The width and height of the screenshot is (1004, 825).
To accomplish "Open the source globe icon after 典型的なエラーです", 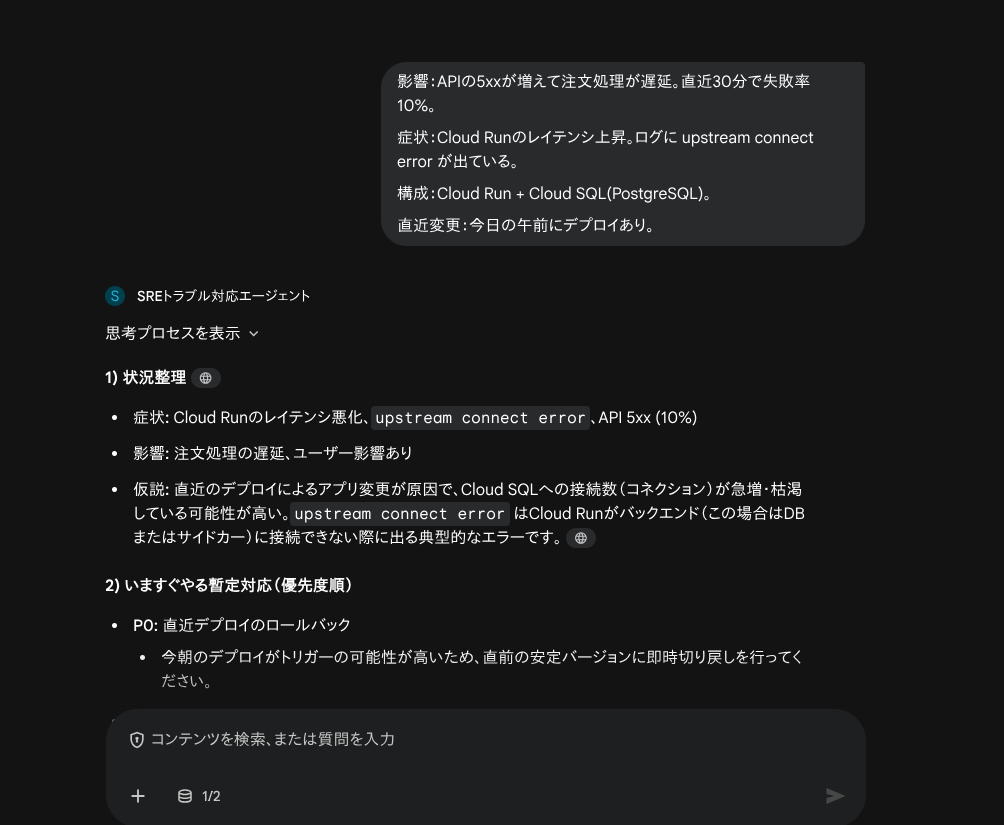I will tap(581, 538).
